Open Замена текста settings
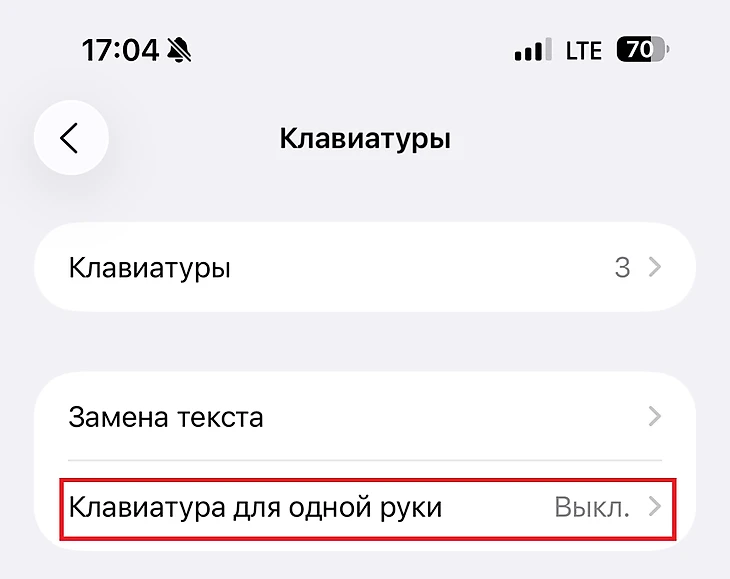730x579 pixels. point(364,417)
